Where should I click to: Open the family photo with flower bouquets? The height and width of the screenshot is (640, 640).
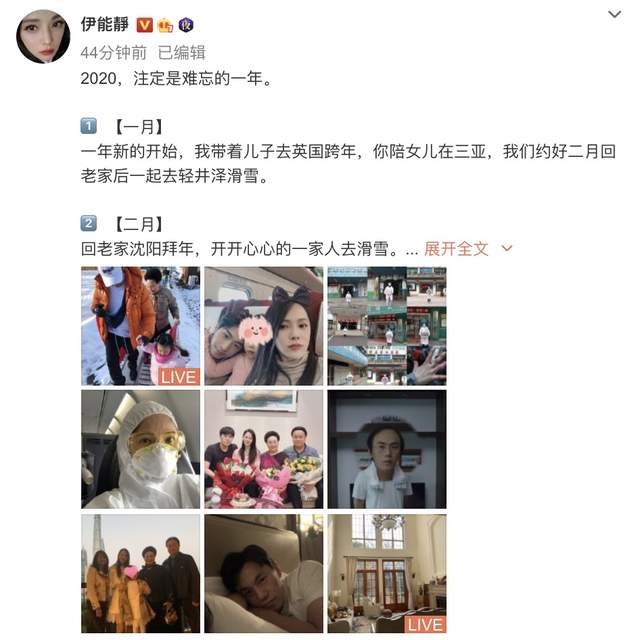click(x=264, y=449)
